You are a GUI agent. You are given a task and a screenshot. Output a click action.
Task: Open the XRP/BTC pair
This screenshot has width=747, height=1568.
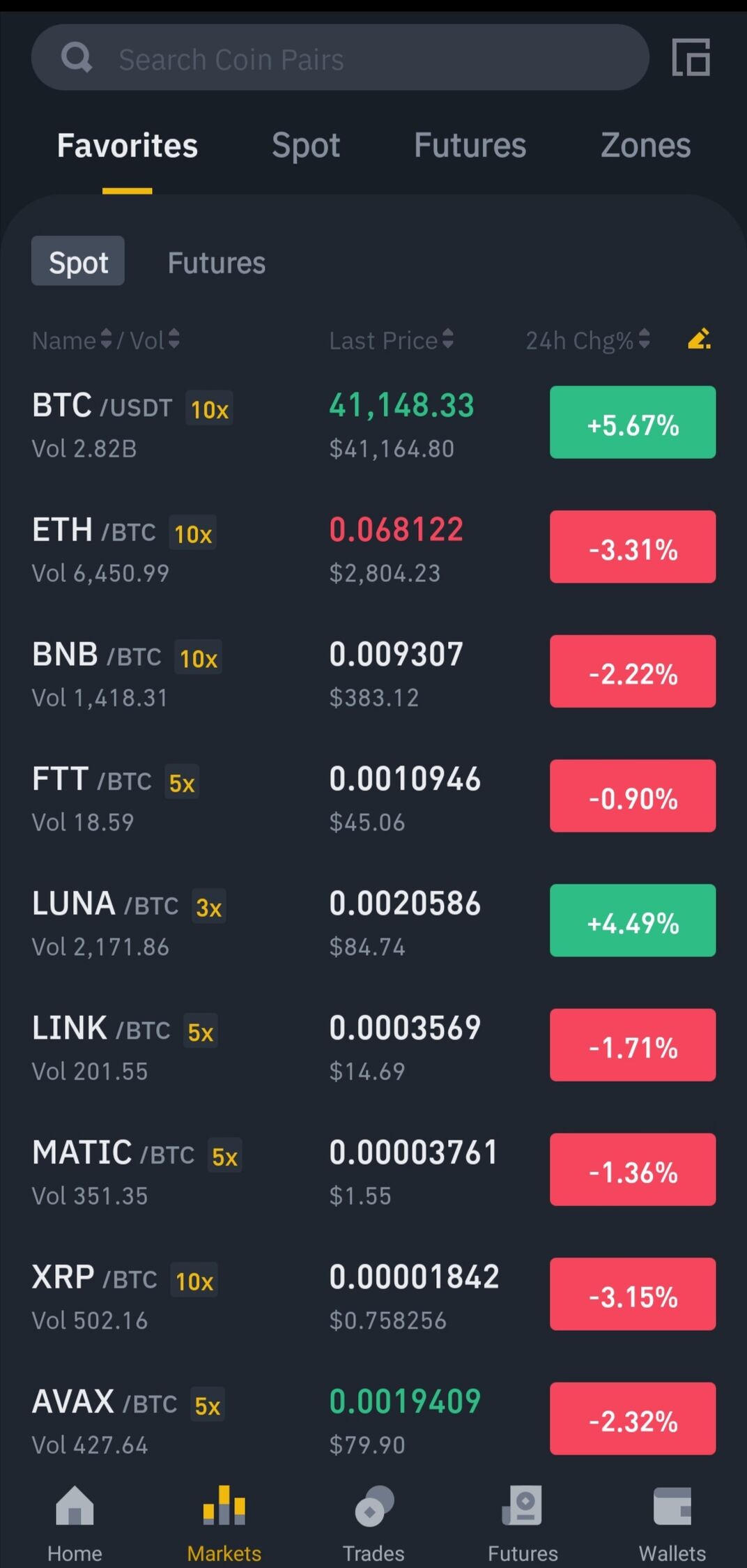[374, 1295]
